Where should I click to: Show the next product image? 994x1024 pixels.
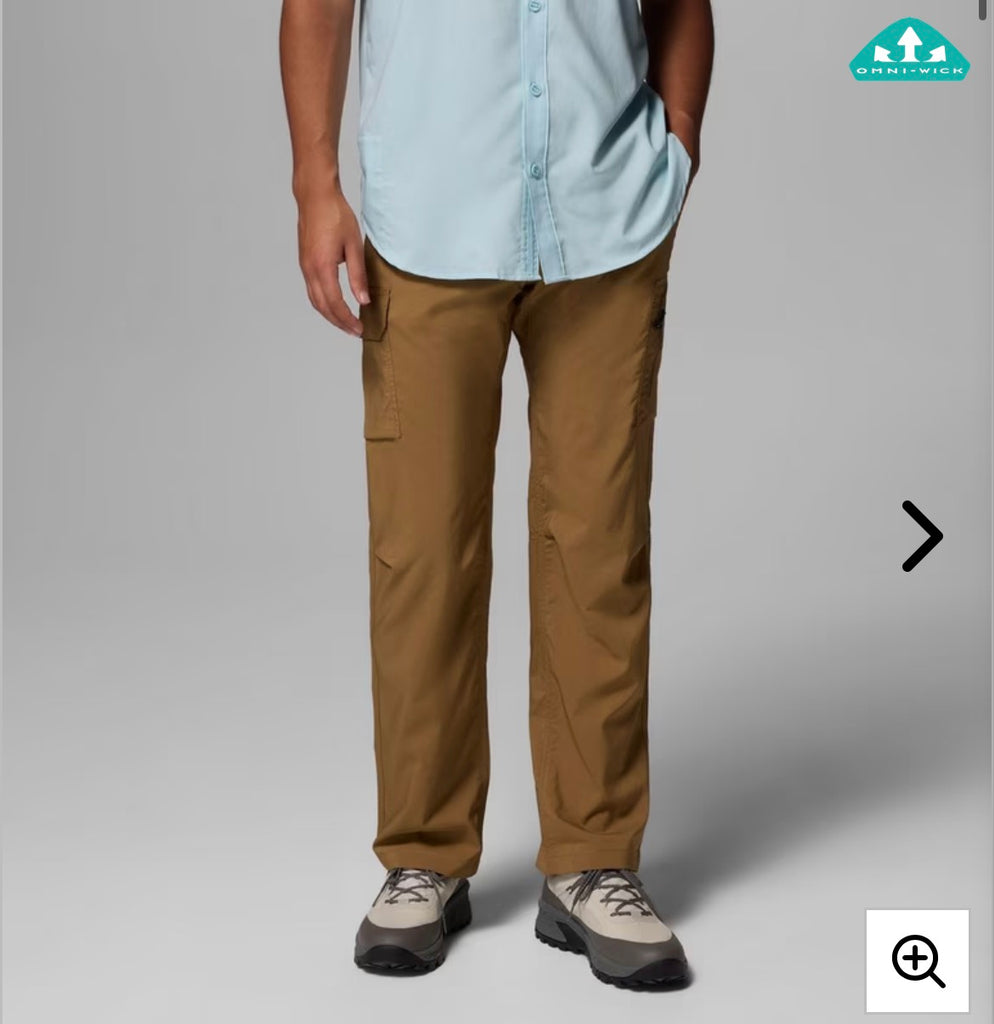pyautogui.click(x=921, y=537)
